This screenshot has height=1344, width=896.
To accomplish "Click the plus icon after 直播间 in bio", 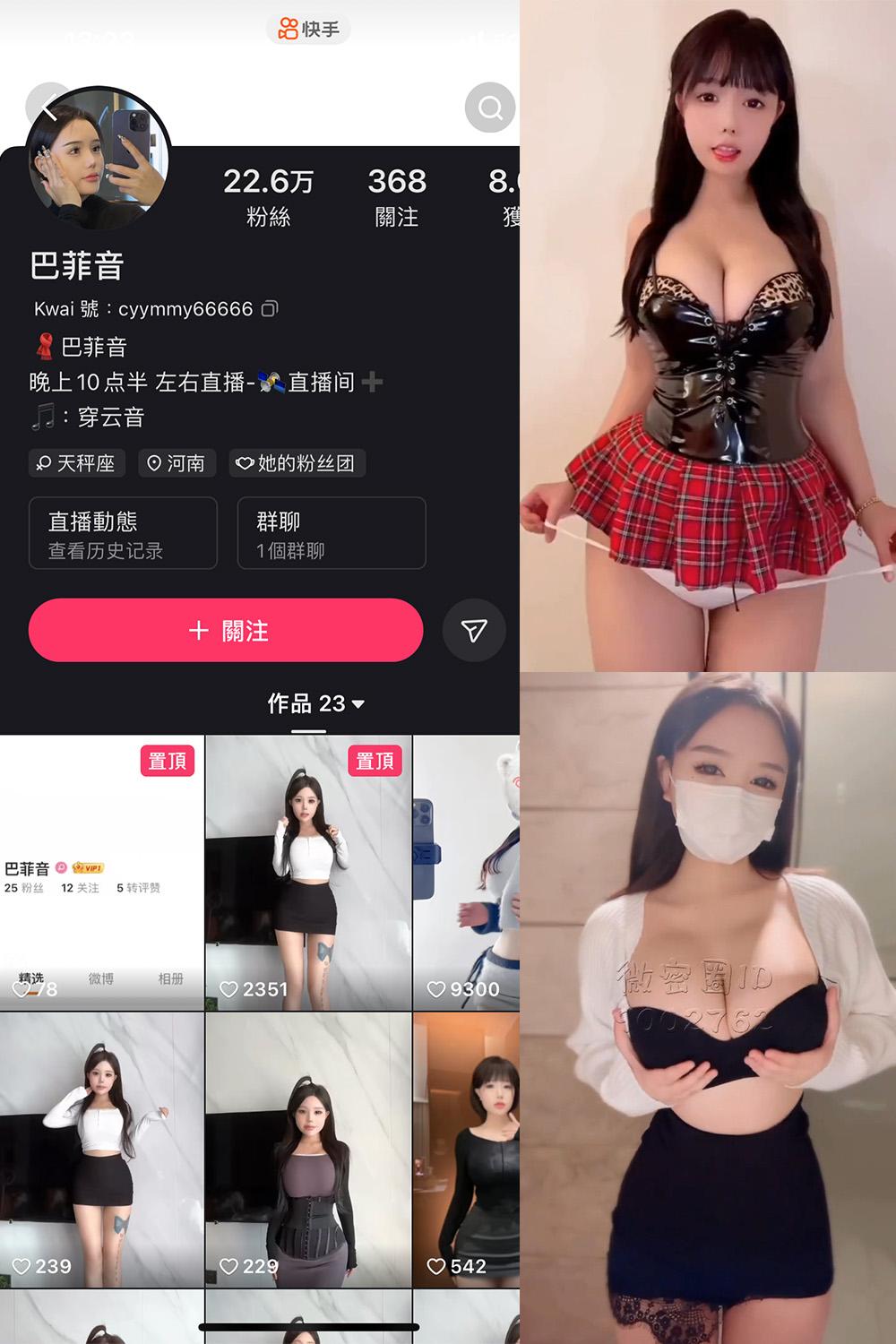I will pos(374,382).
